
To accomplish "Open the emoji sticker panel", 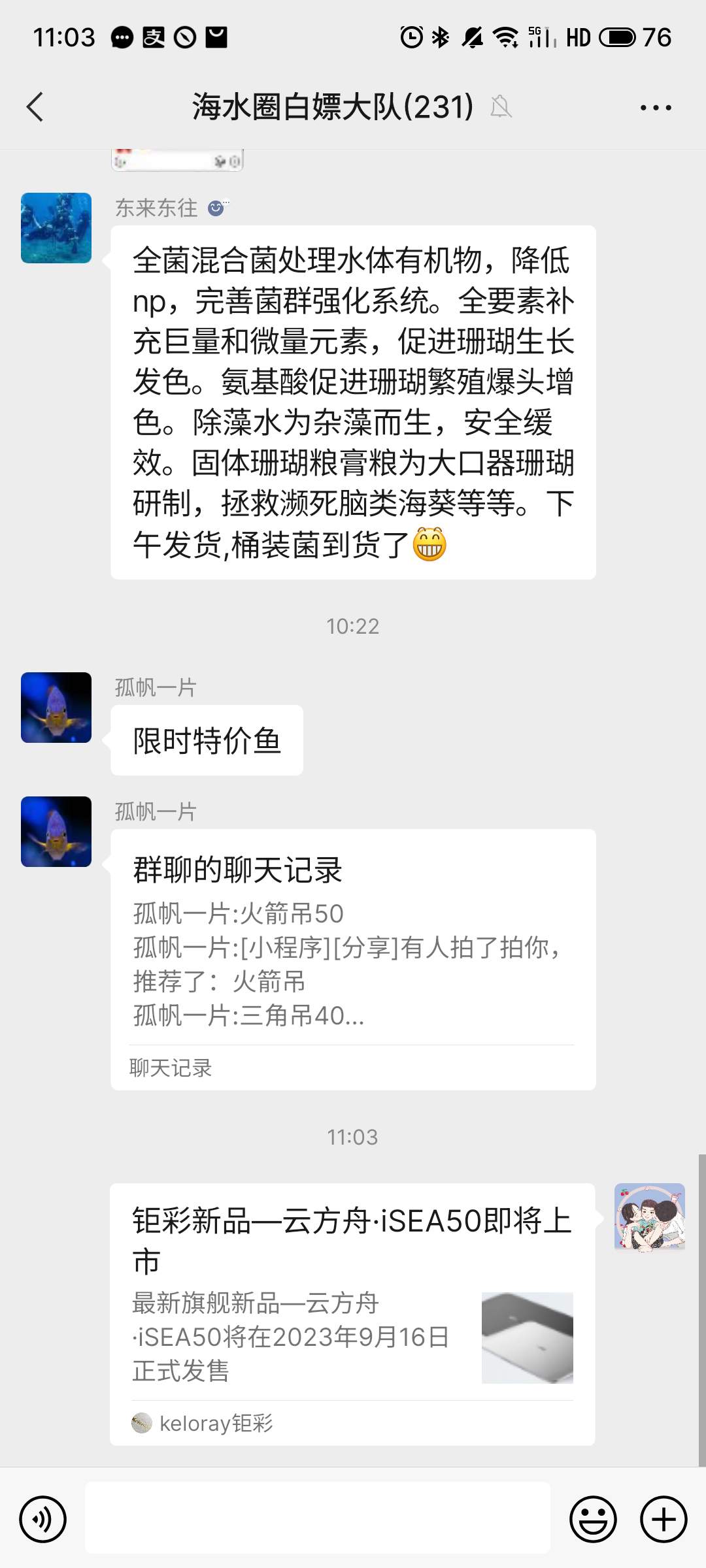I will pyautogui.click(x=593, y=1519).
